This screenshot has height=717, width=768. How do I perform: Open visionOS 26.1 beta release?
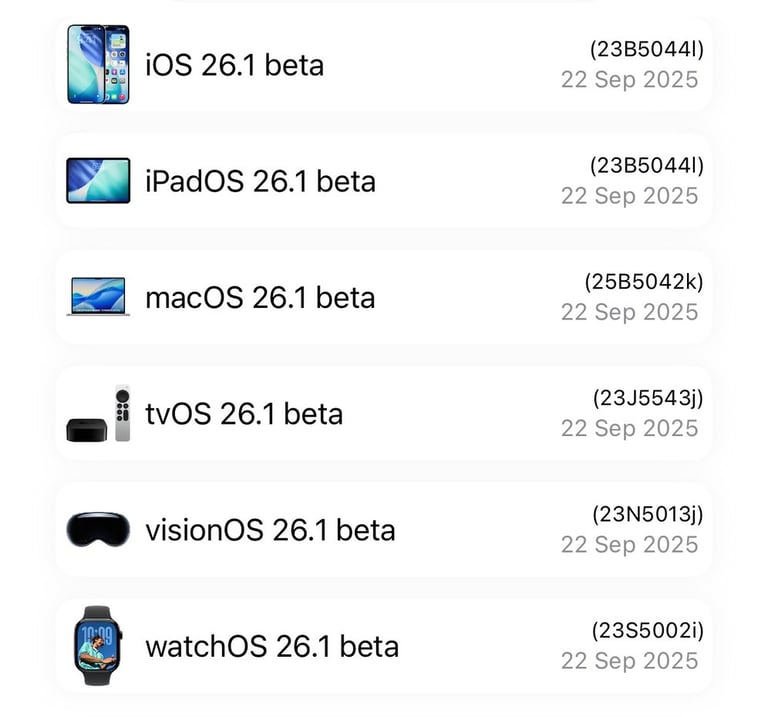(383, 529)
